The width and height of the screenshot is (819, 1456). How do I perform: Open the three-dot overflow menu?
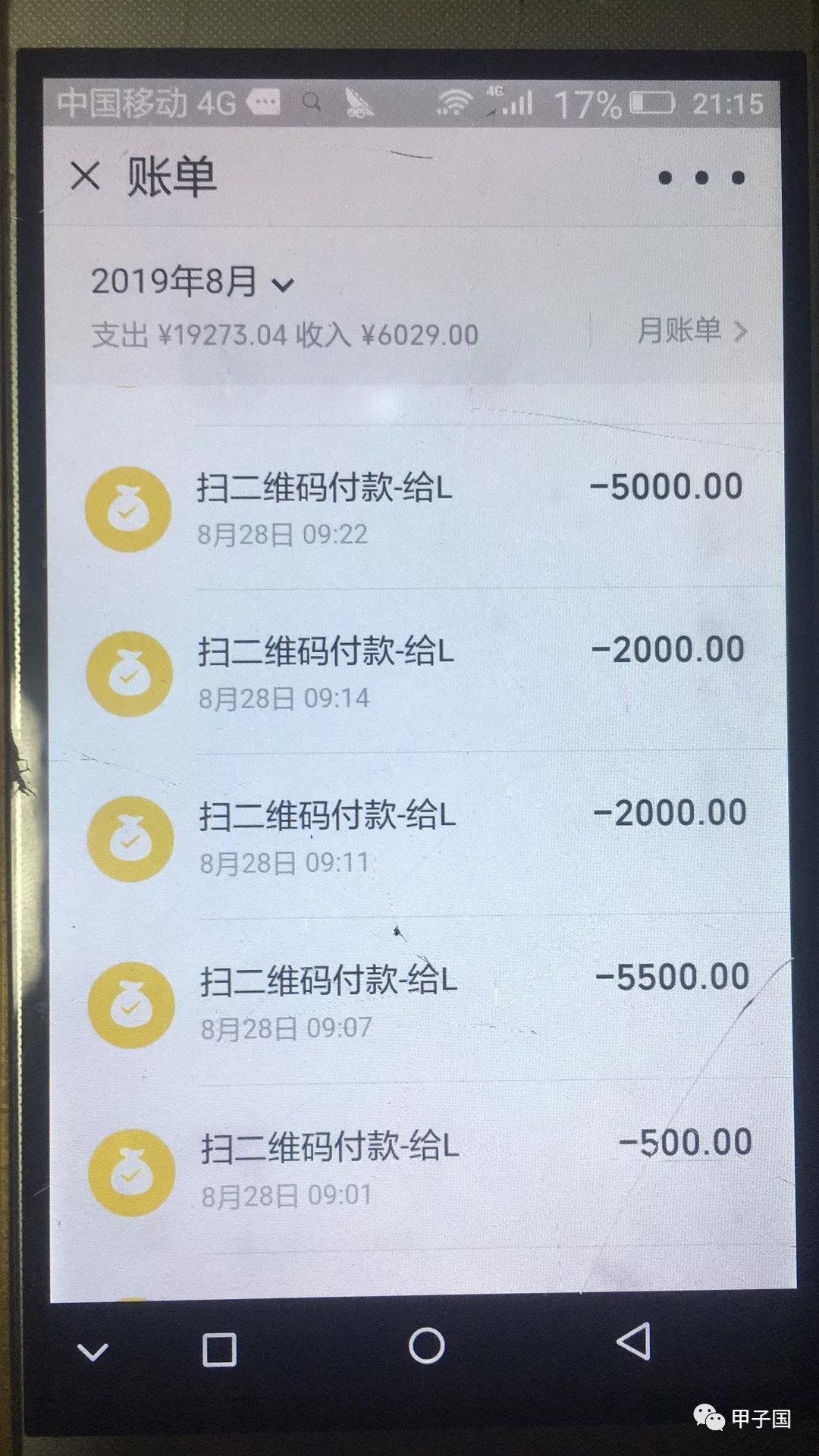[x=701, y=178]
